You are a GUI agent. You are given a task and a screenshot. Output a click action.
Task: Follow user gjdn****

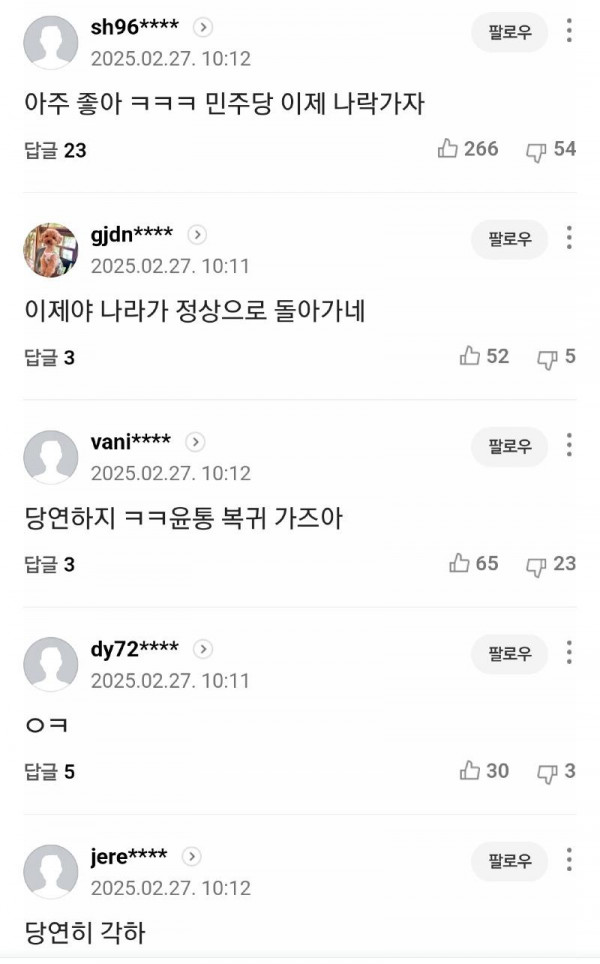[510, 239]
